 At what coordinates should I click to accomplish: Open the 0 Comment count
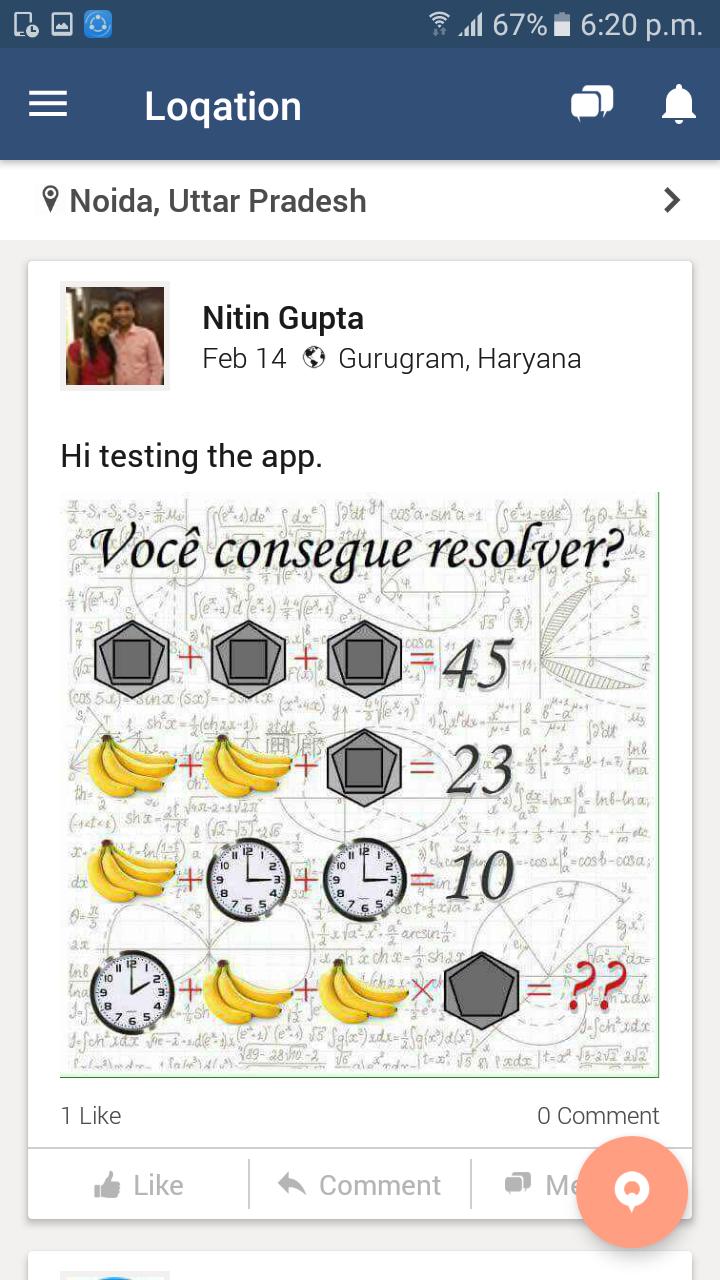pyautogui.click(x=598, y=1116)
